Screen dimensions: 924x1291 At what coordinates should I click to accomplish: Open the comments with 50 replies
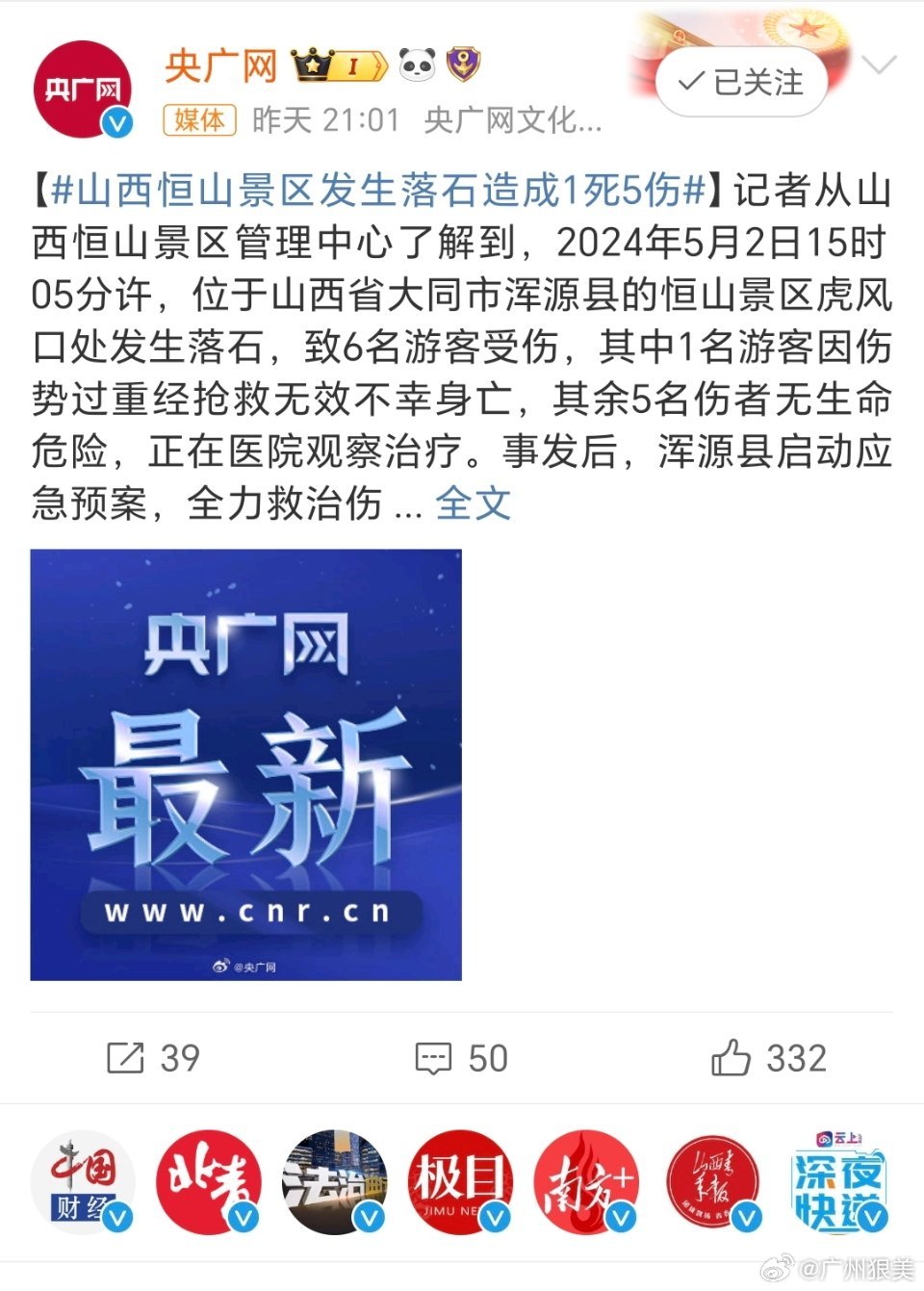[461, 1058]
